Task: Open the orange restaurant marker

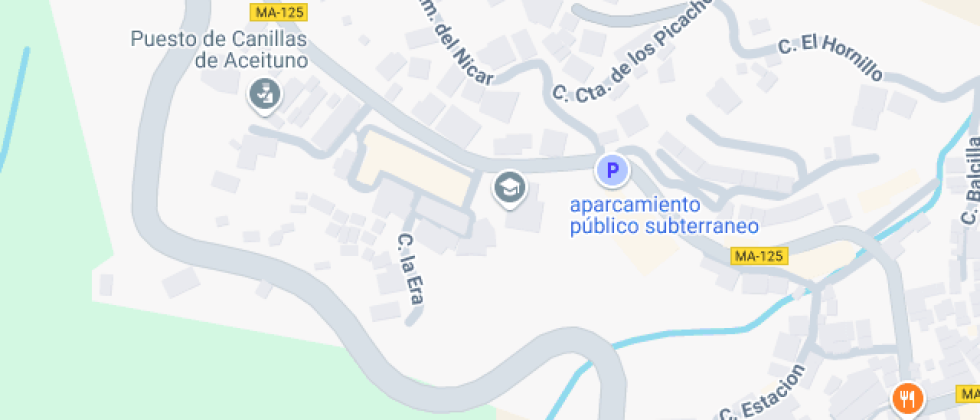Action: (907, 398)
